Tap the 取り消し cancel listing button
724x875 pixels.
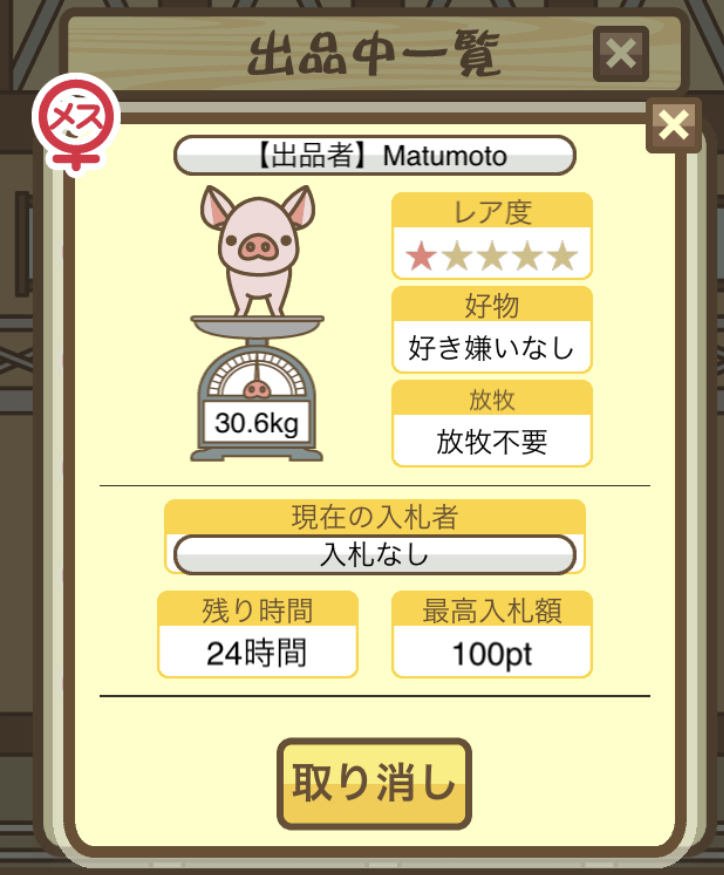click(x=373, y=784)
